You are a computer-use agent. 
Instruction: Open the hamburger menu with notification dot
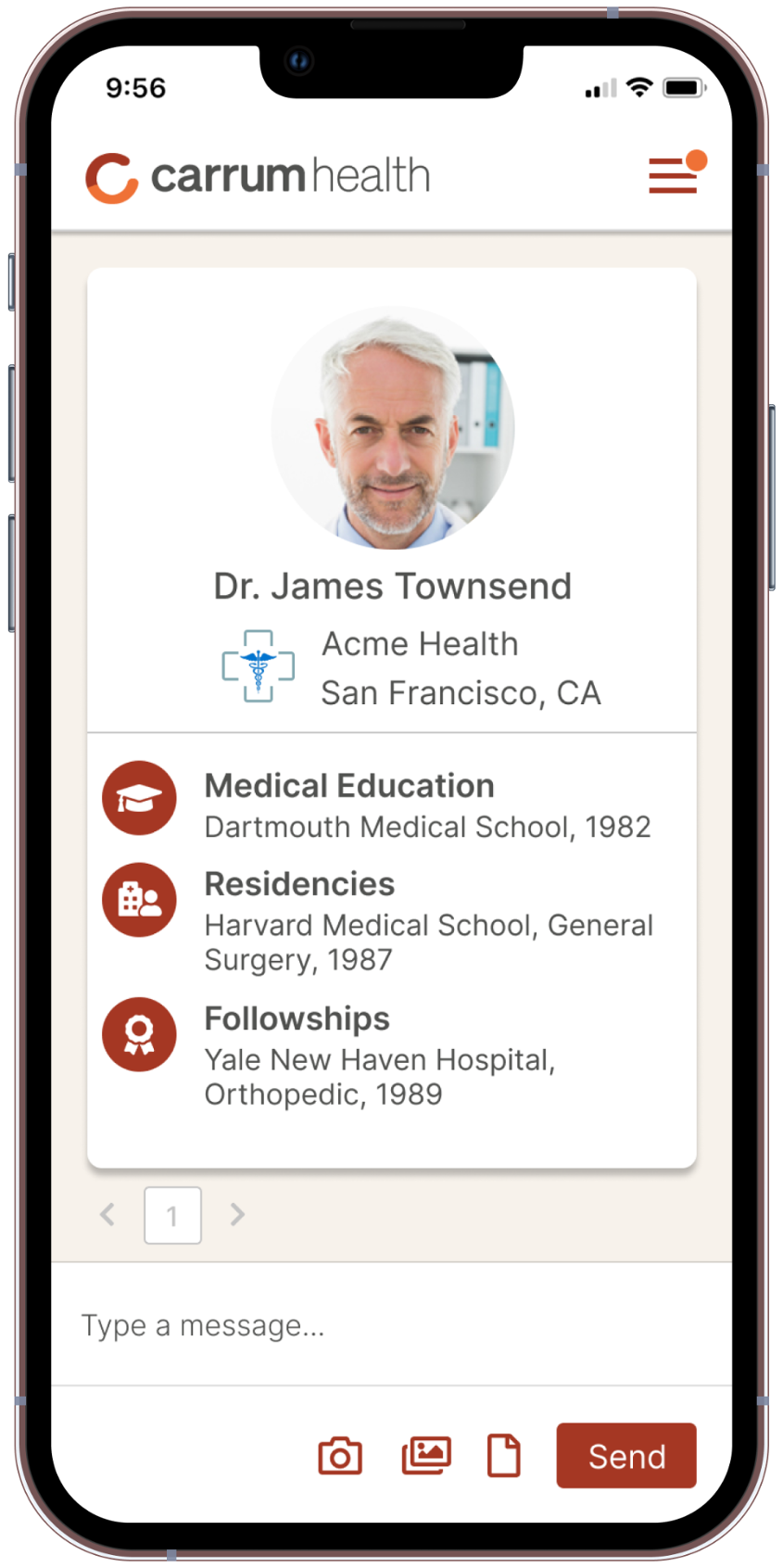pos(675,174)
